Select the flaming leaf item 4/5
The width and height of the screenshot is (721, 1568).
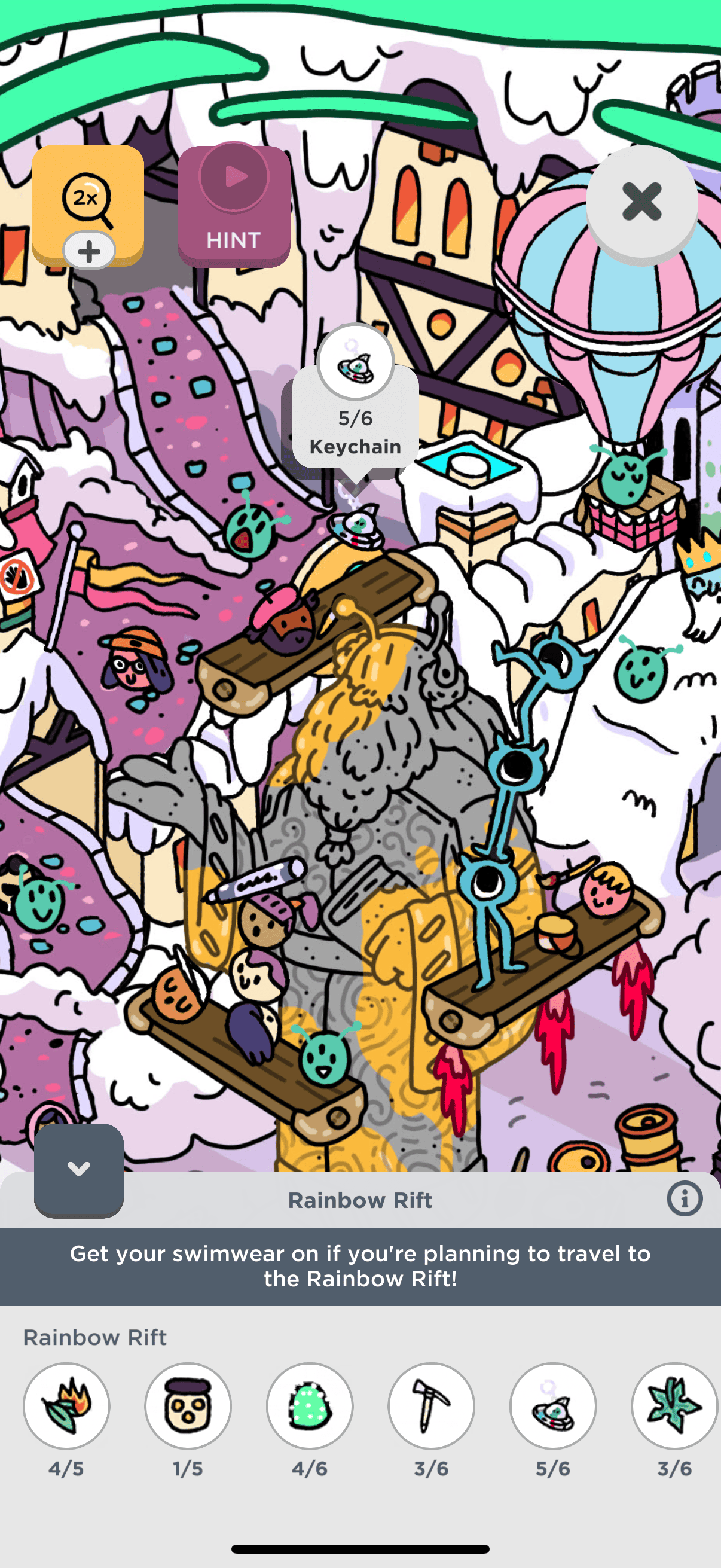[x=66, y=1405]
